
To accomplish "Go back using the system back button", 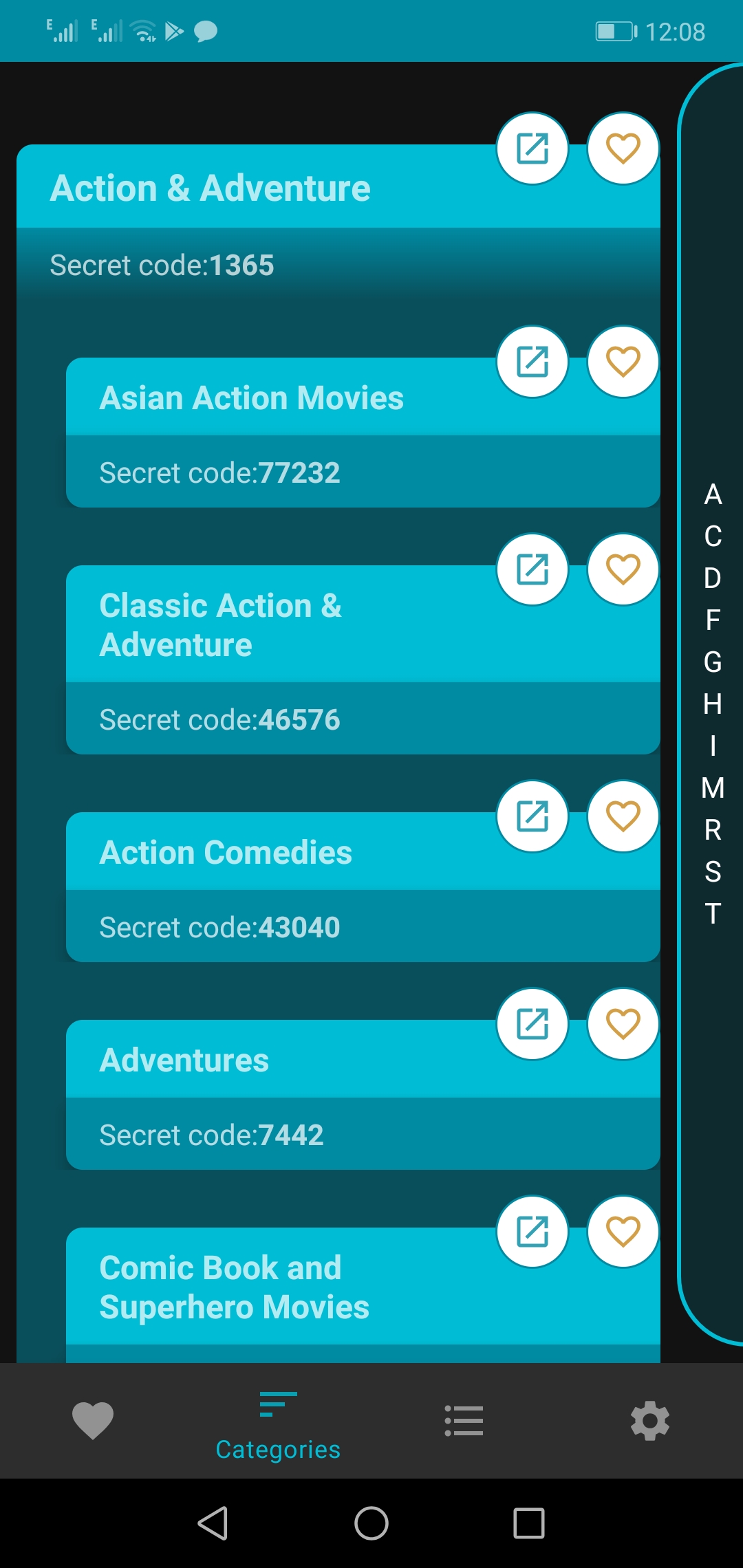I will [213, 1523].
